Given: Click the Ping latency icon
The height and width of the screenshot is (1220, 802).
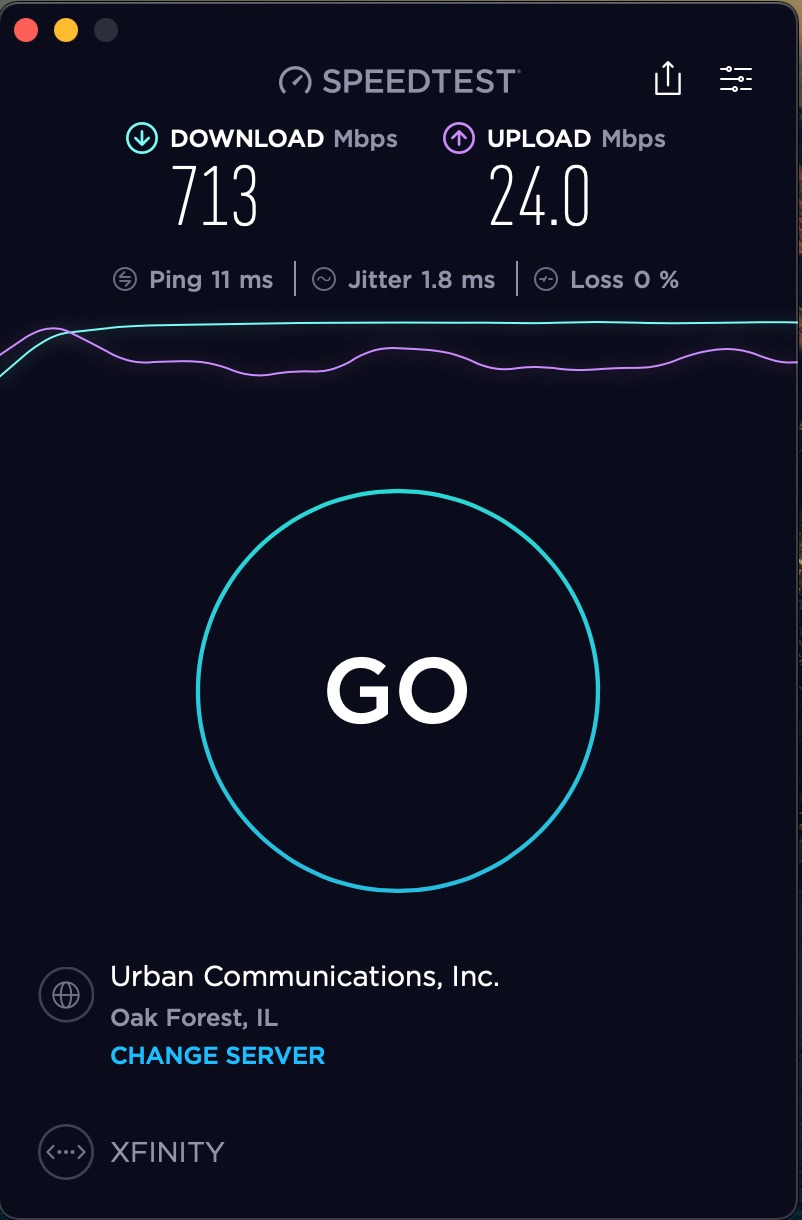Looking at the screenshot, I should click(125, 280).
